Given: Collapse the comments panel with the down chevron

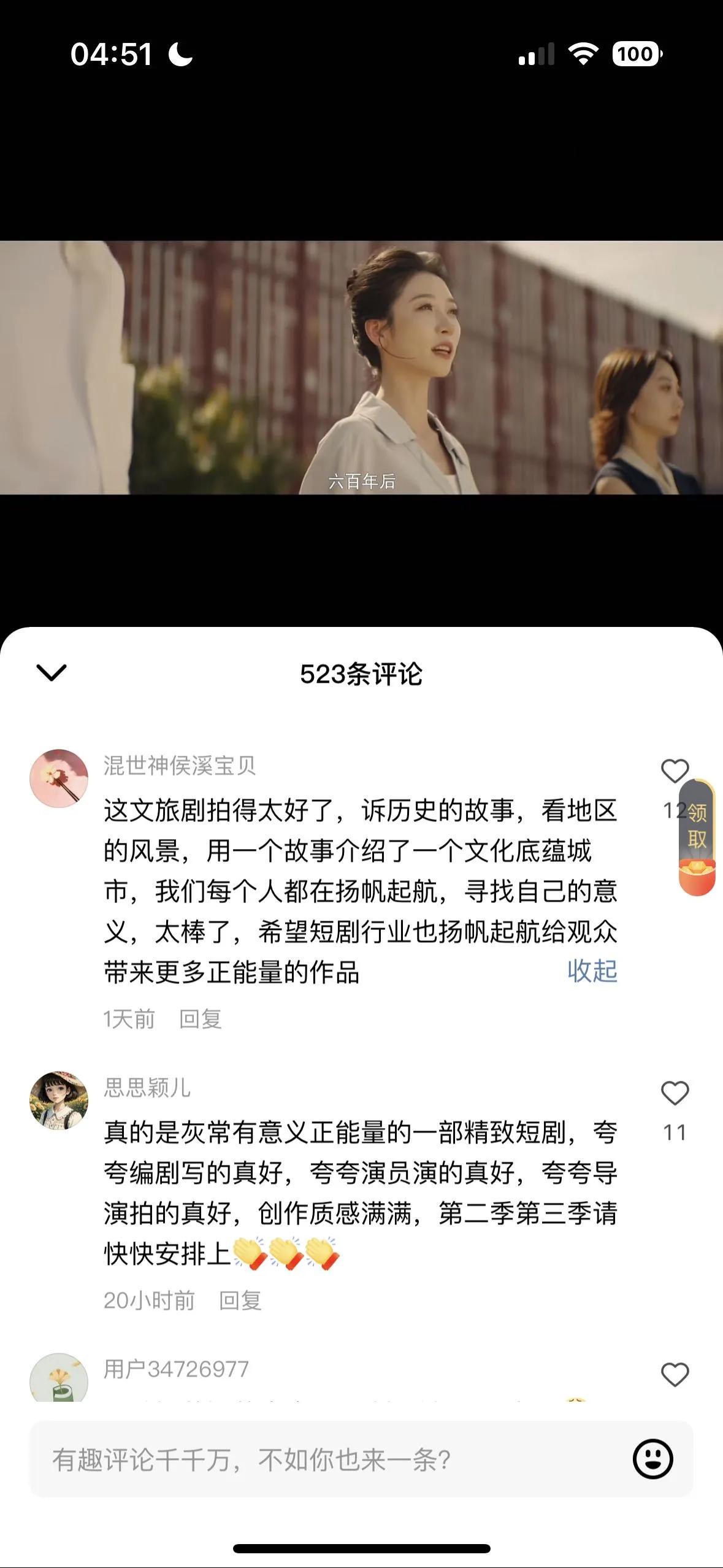Looking at the screenshot, I should pyautogui.click(x=52, y=673).
